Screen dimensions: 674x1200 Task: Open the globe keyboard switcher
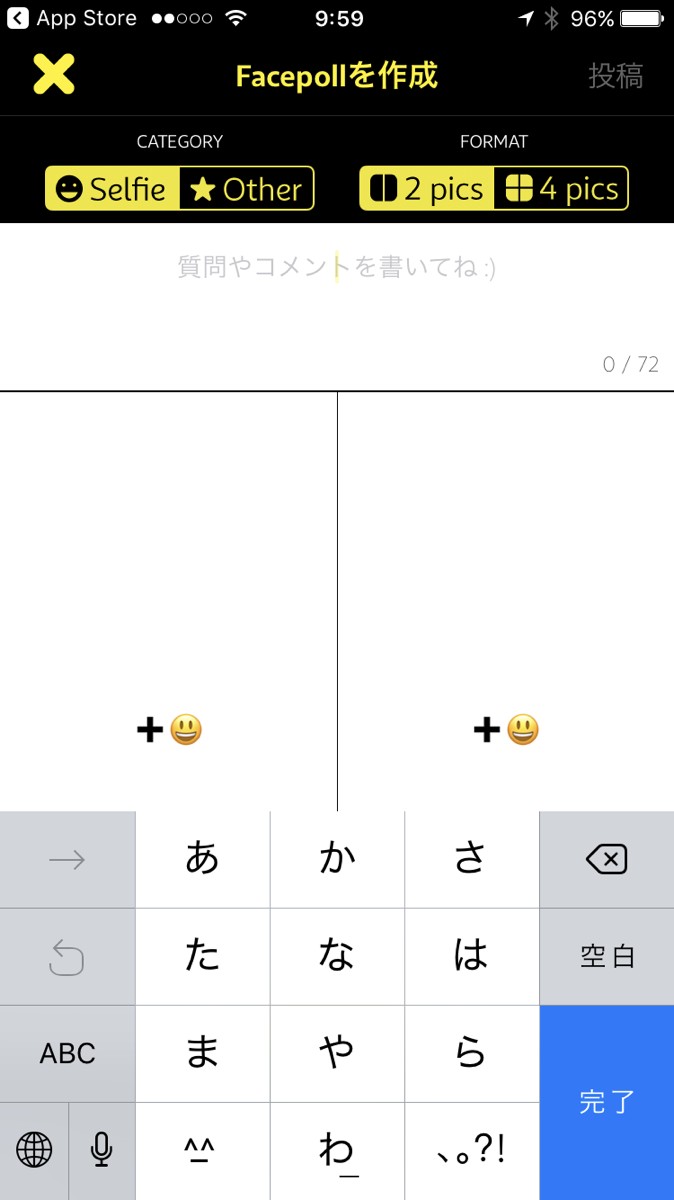coord(34,1150)
